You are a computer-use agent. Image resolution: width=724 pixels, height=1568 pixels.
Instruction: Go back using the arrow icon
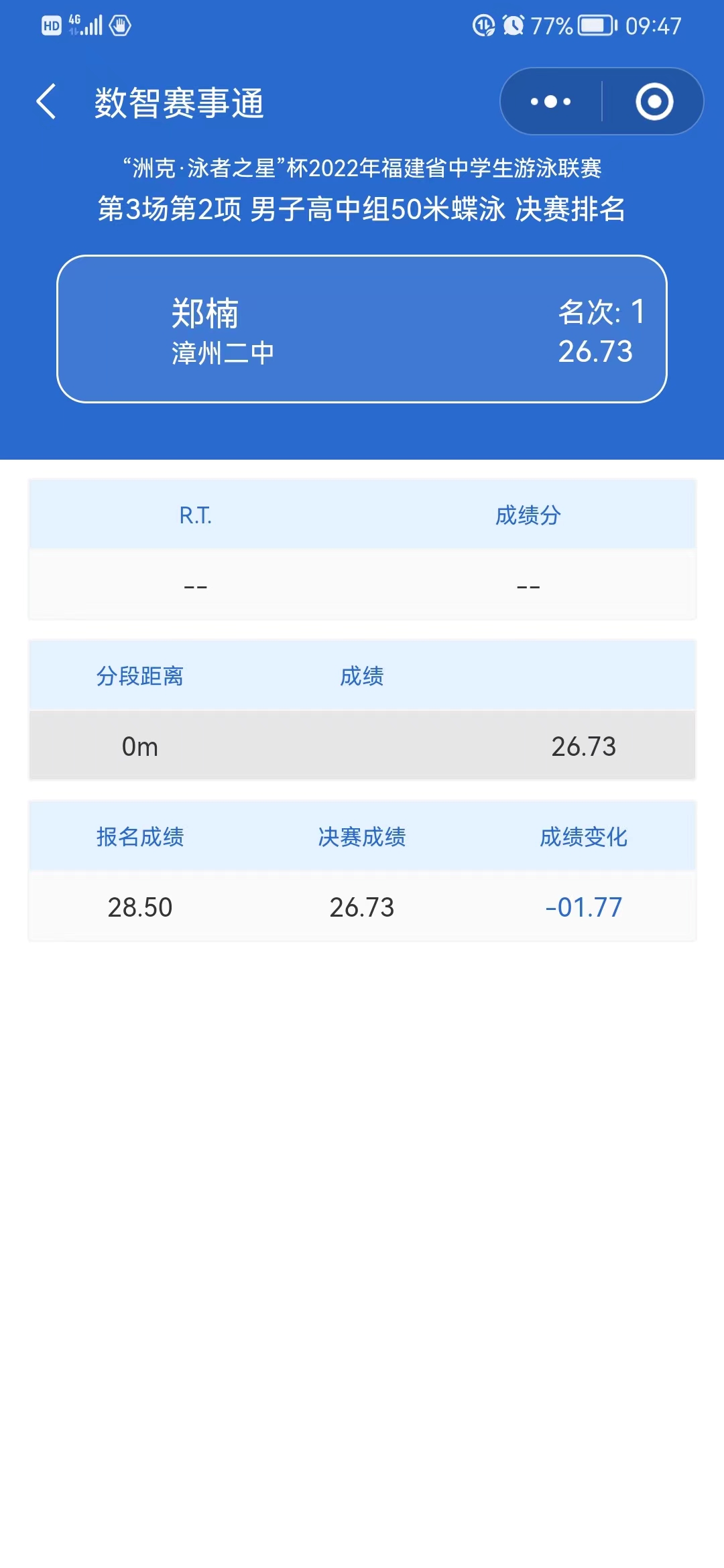click(x=46, y=102)
